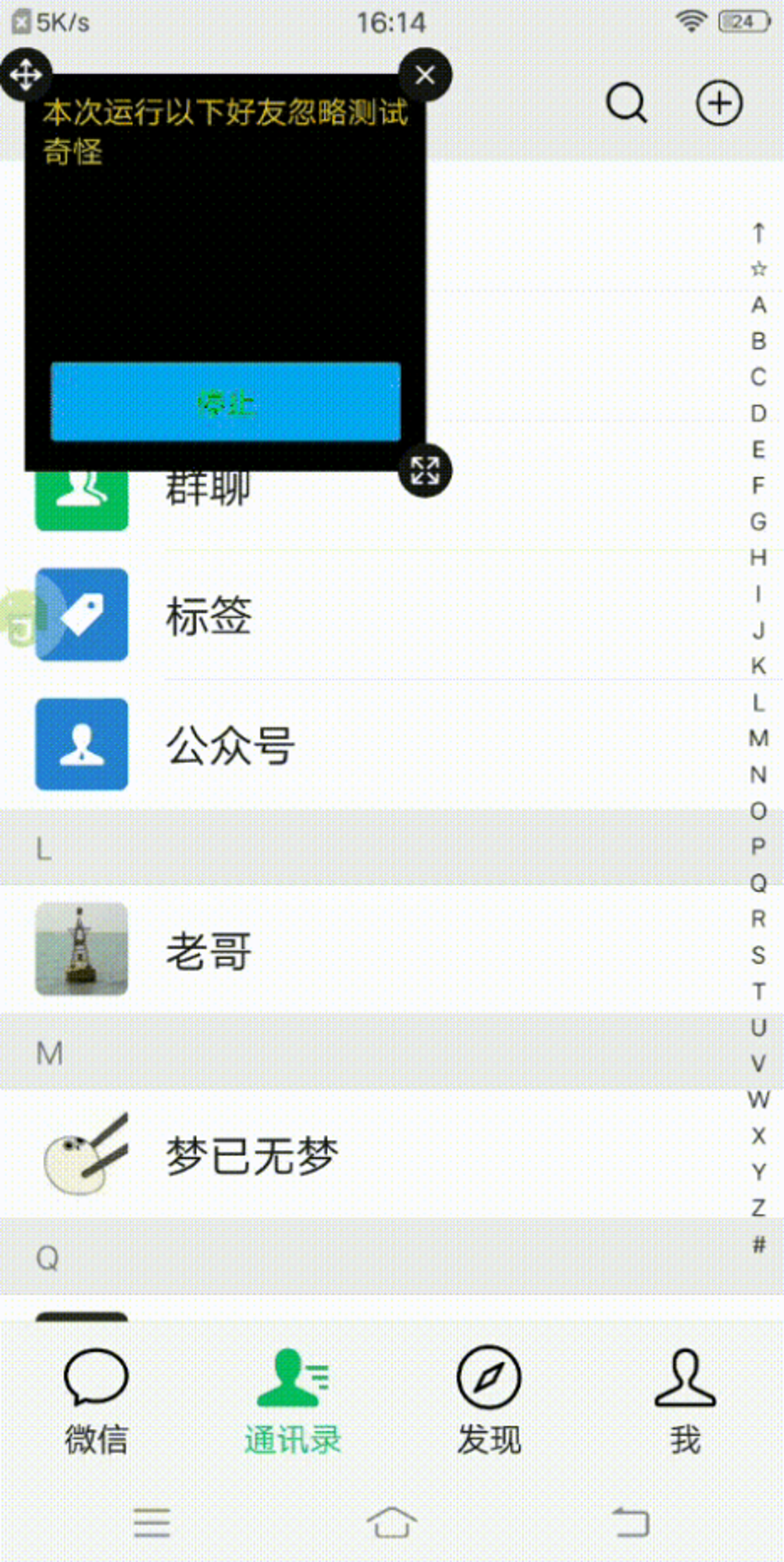This screenshot has height=1562, width=784.
Task: Open the 标签 entry
Action: 392,615
